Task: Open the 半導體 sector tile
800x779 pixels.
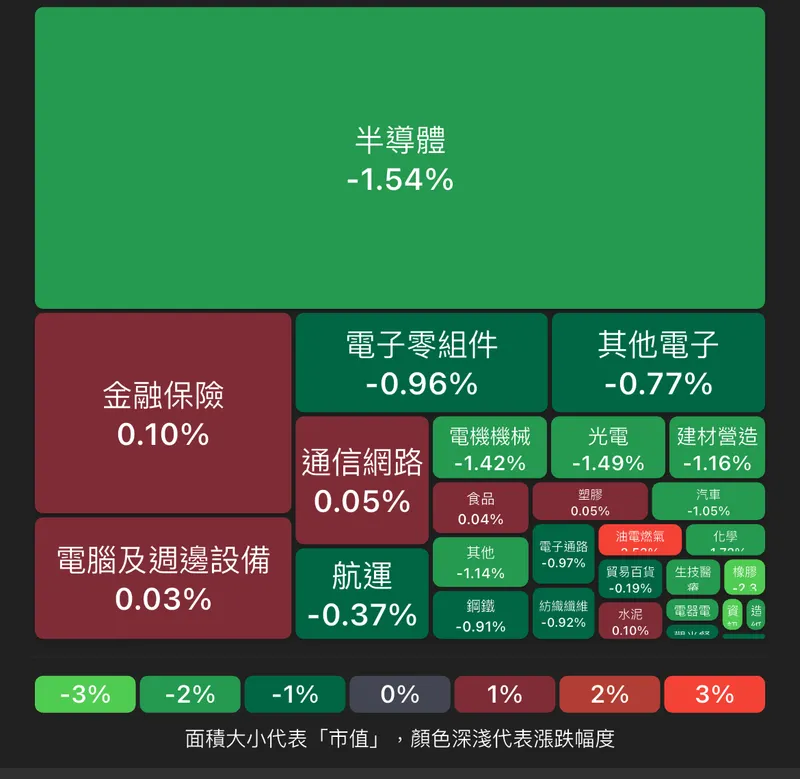Action: (x=400, y=158)
